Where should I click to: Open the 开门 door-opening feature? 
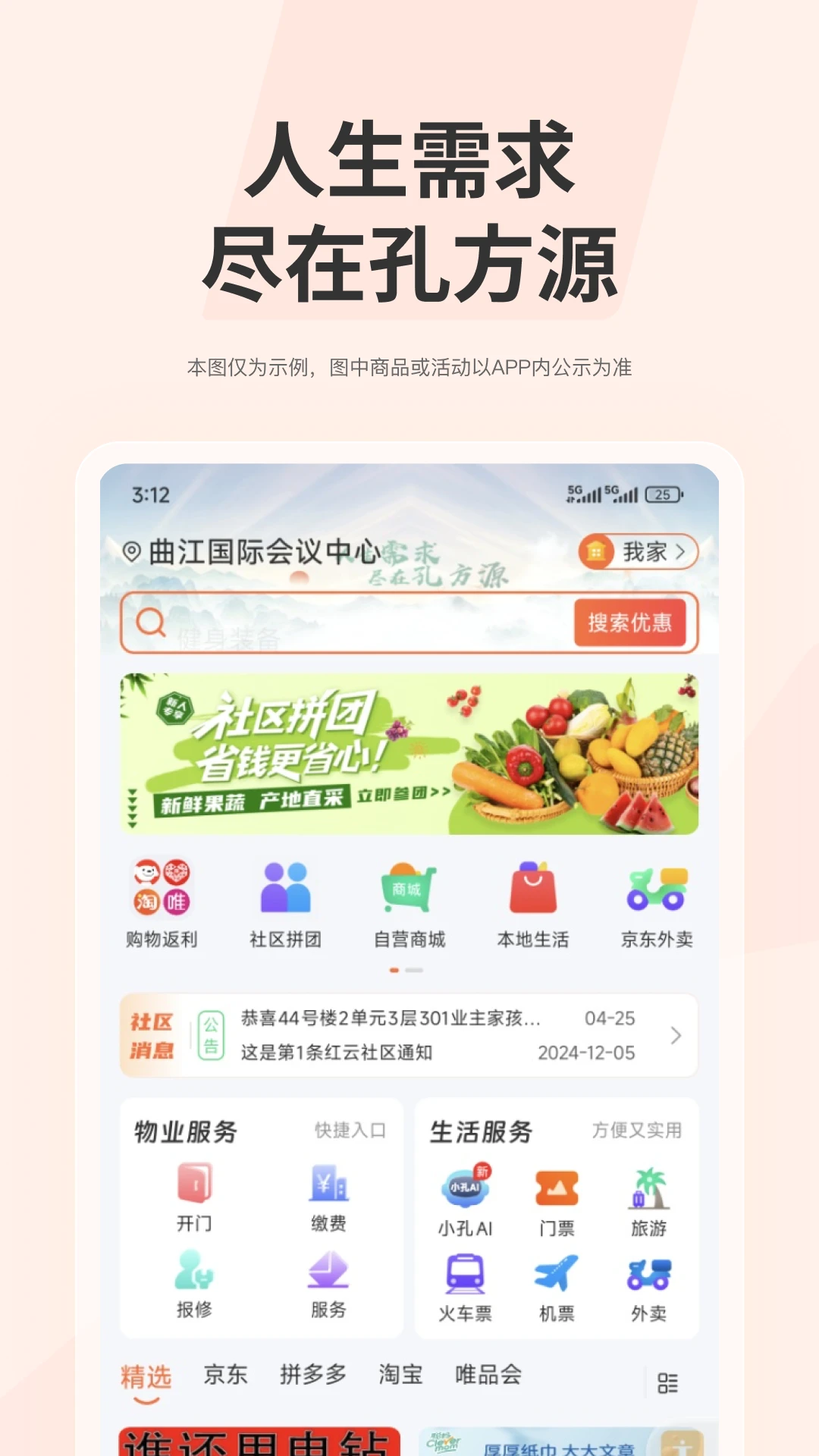coord(196,1193)
